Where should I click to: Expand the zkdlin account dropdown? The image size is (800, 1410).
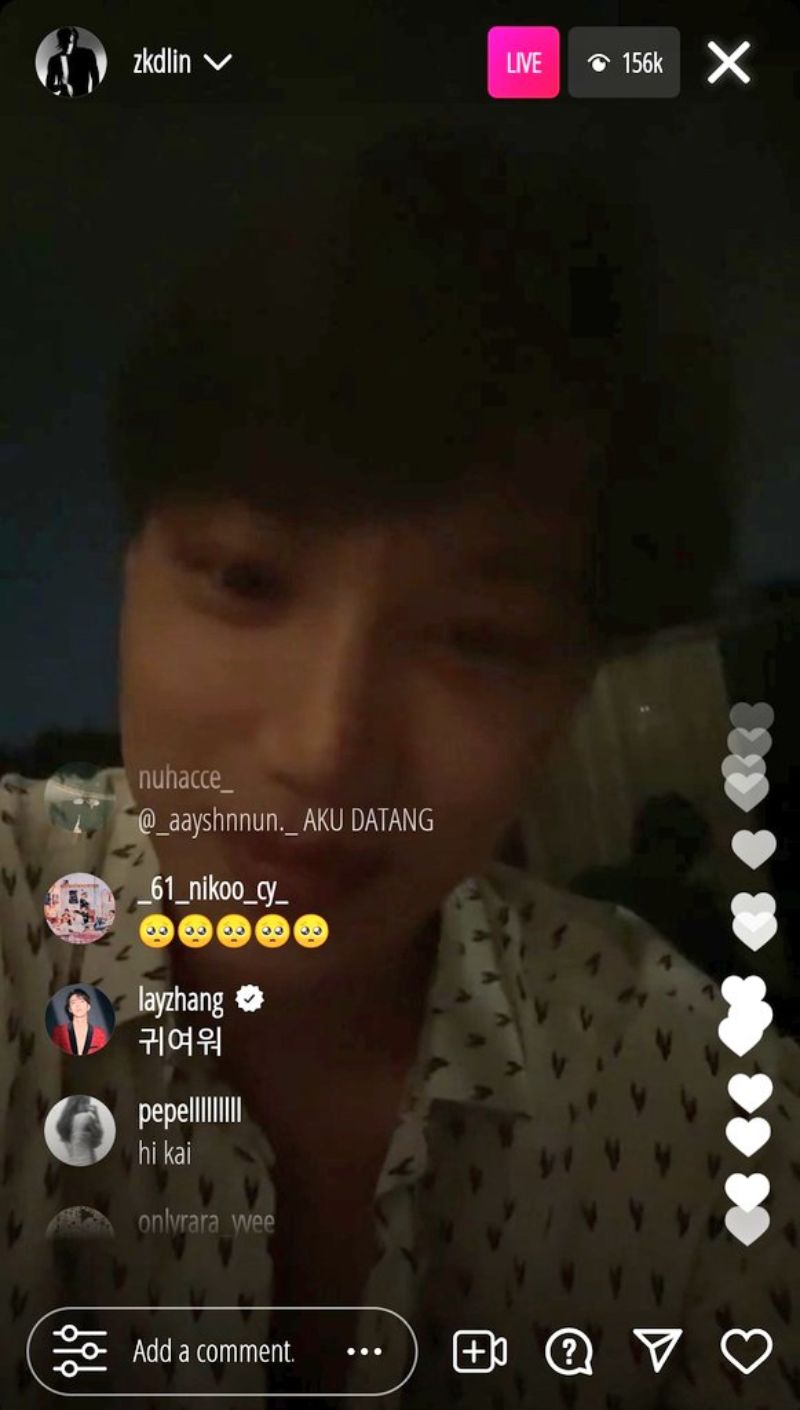(217, 63)
